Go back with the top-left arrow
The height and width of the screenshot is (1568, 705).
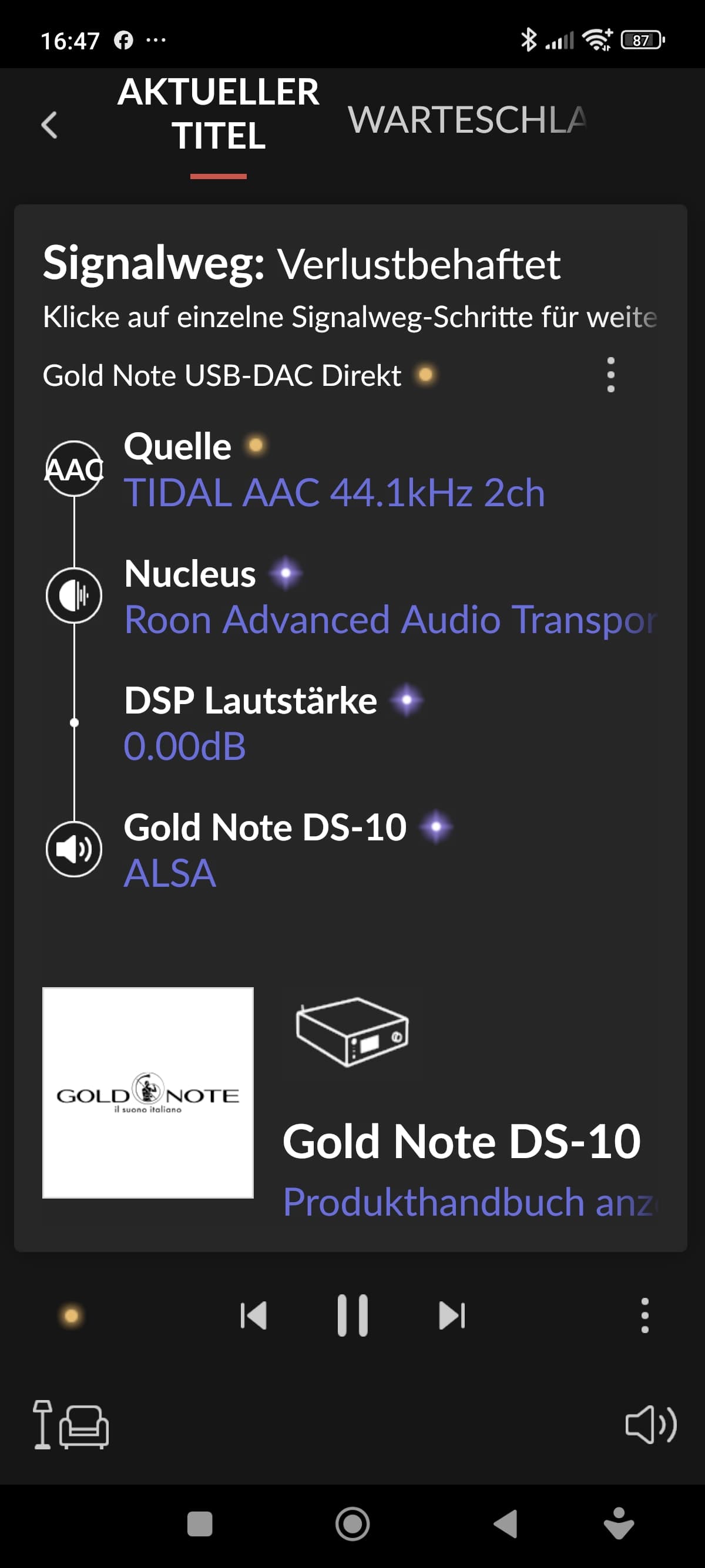pos(50,126)
